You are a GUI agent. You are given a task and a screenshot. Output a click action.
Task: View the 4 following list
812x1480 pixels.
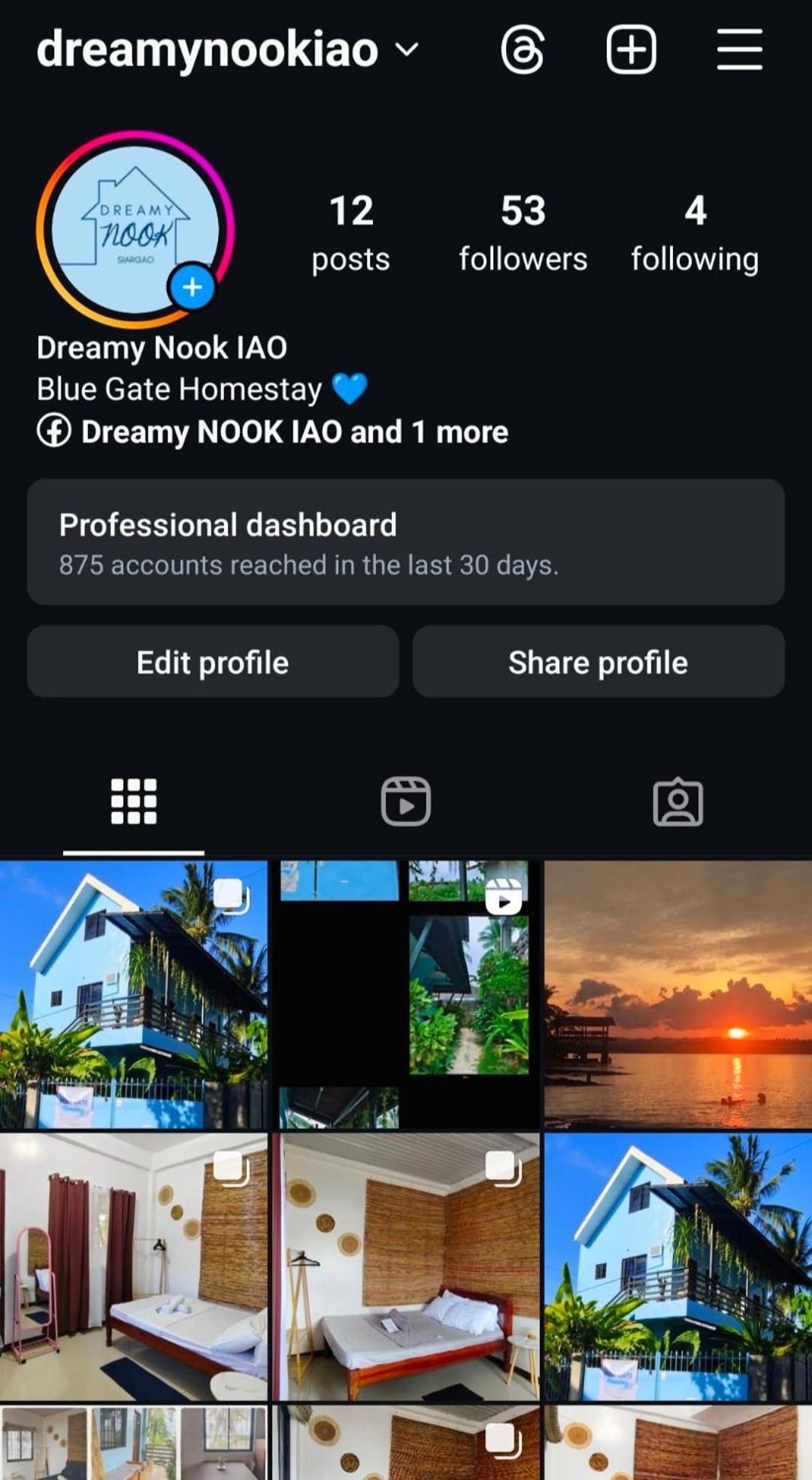click(x=695, y=232)
